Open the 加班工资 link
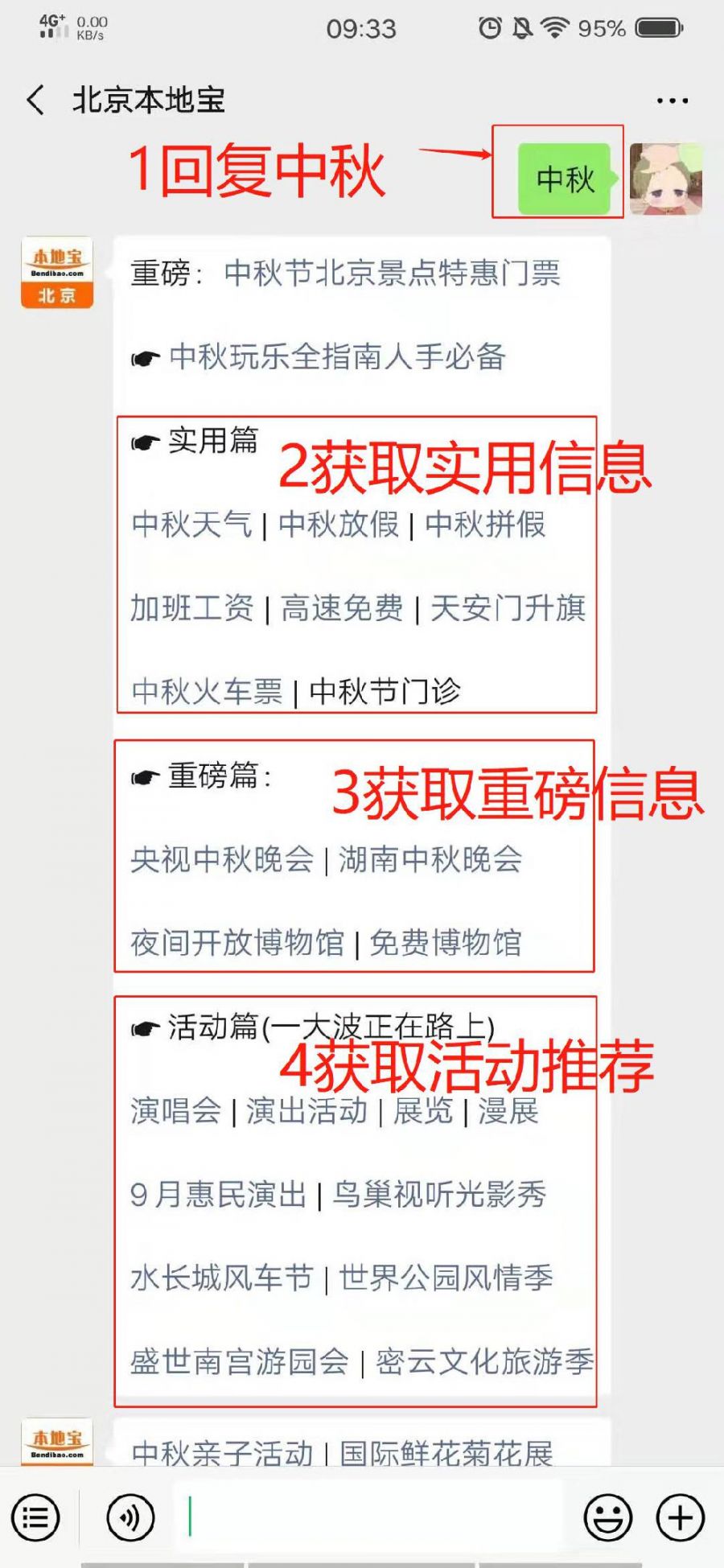 [x=192, y=608]
